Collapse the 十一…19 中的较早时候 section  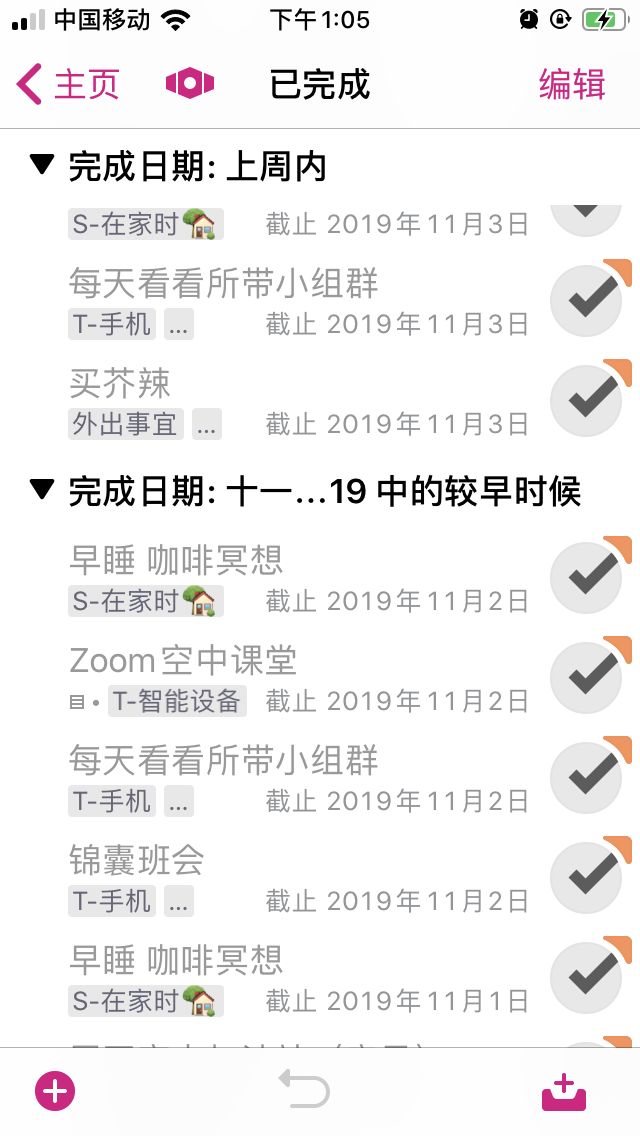tap(42, 490)
